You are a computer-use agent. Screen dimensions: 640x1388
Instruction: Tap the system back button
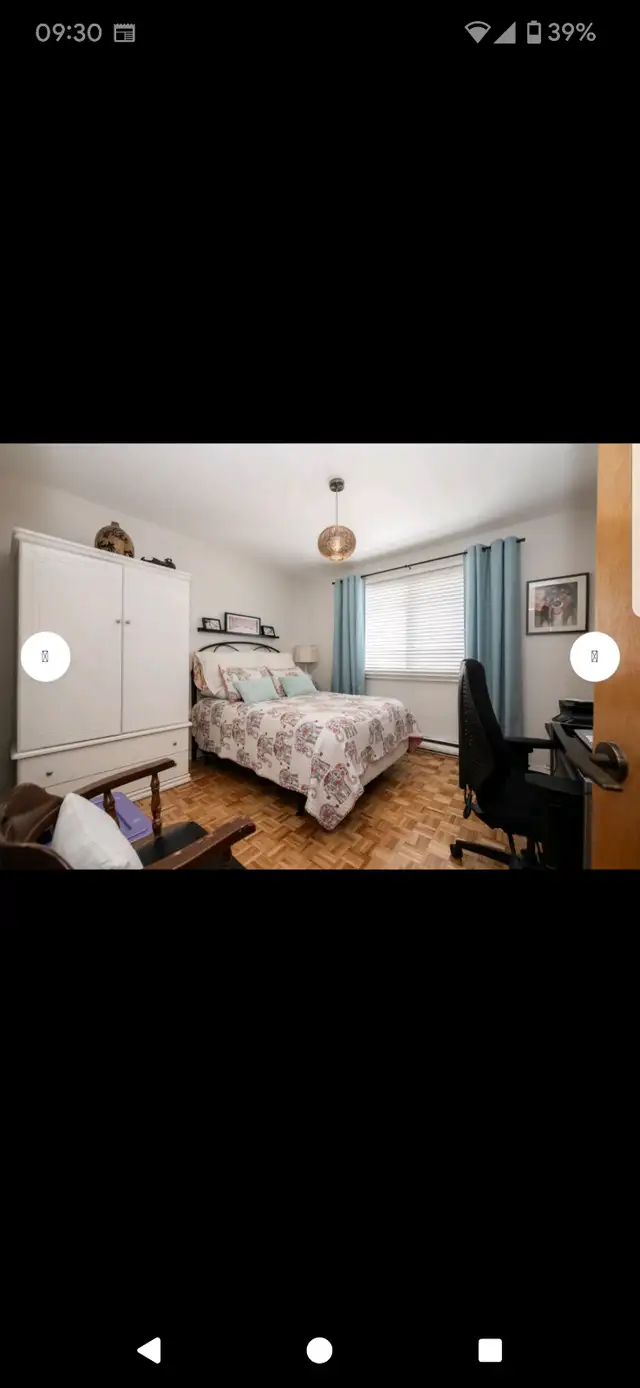(x=149, y=1351)
